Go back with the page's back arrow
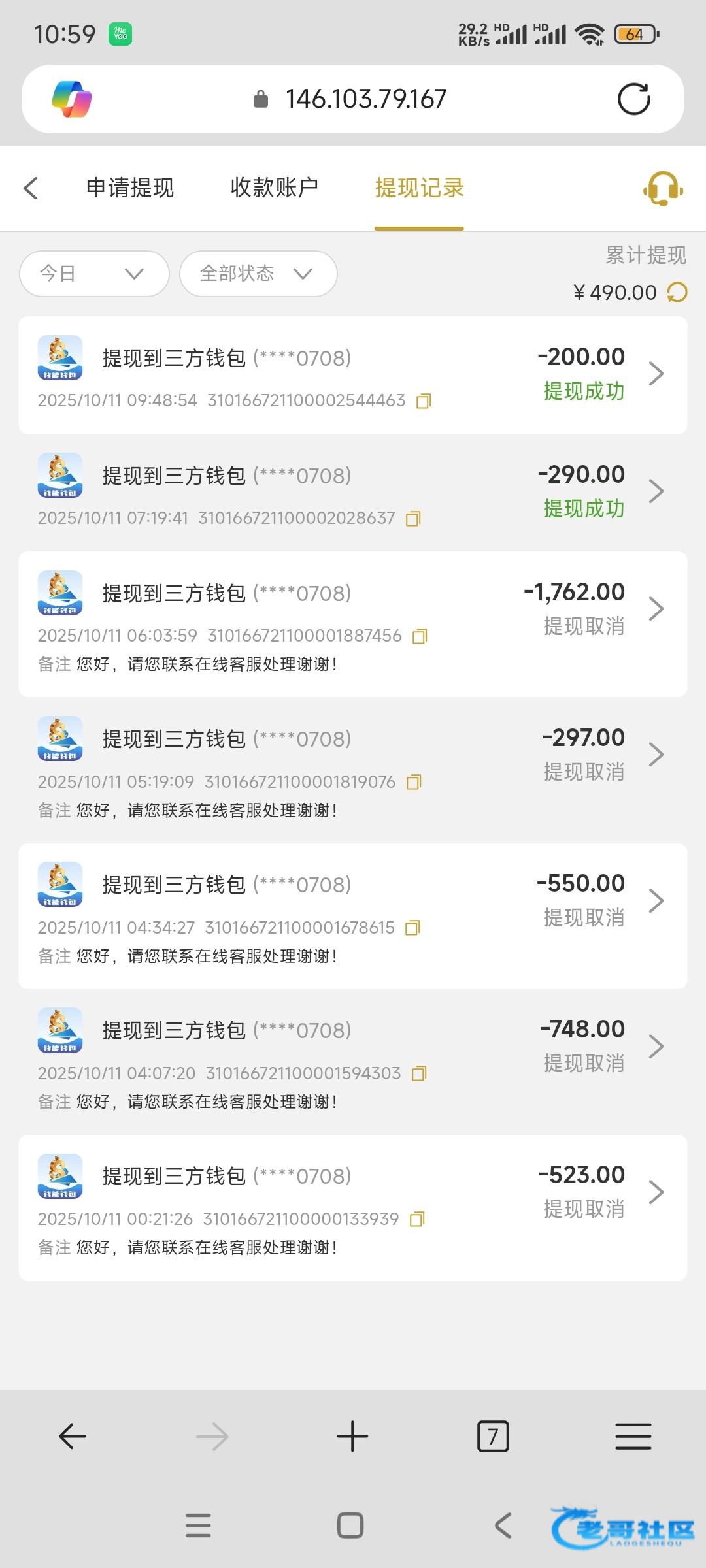Screen dimensions: 706x1568 31,188
